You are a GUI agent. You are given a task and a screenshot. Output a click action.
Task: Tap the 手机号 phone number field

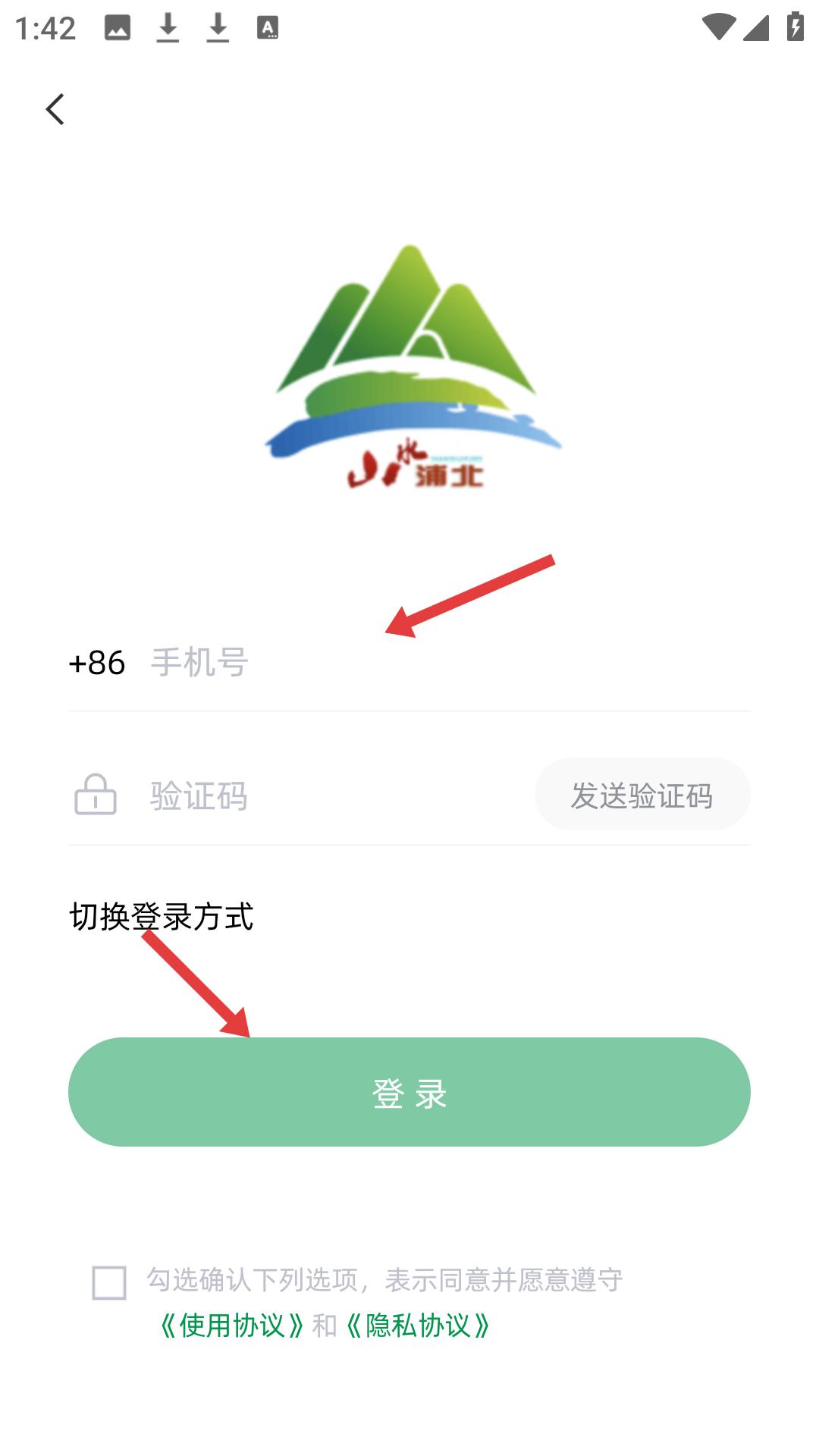425,663
